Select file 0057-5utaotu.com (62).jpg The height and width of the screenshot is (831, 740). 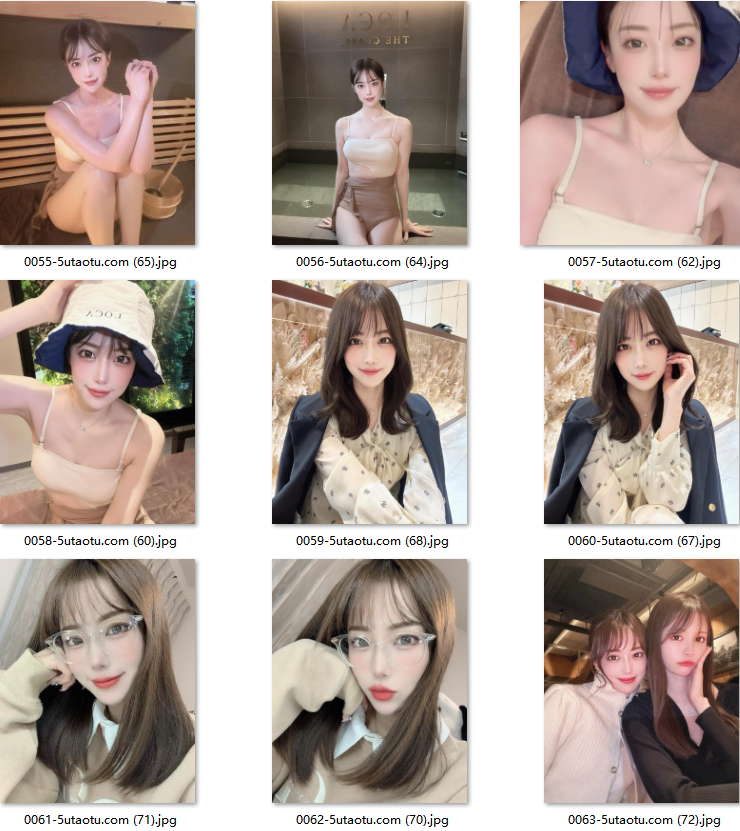[630, 123]
